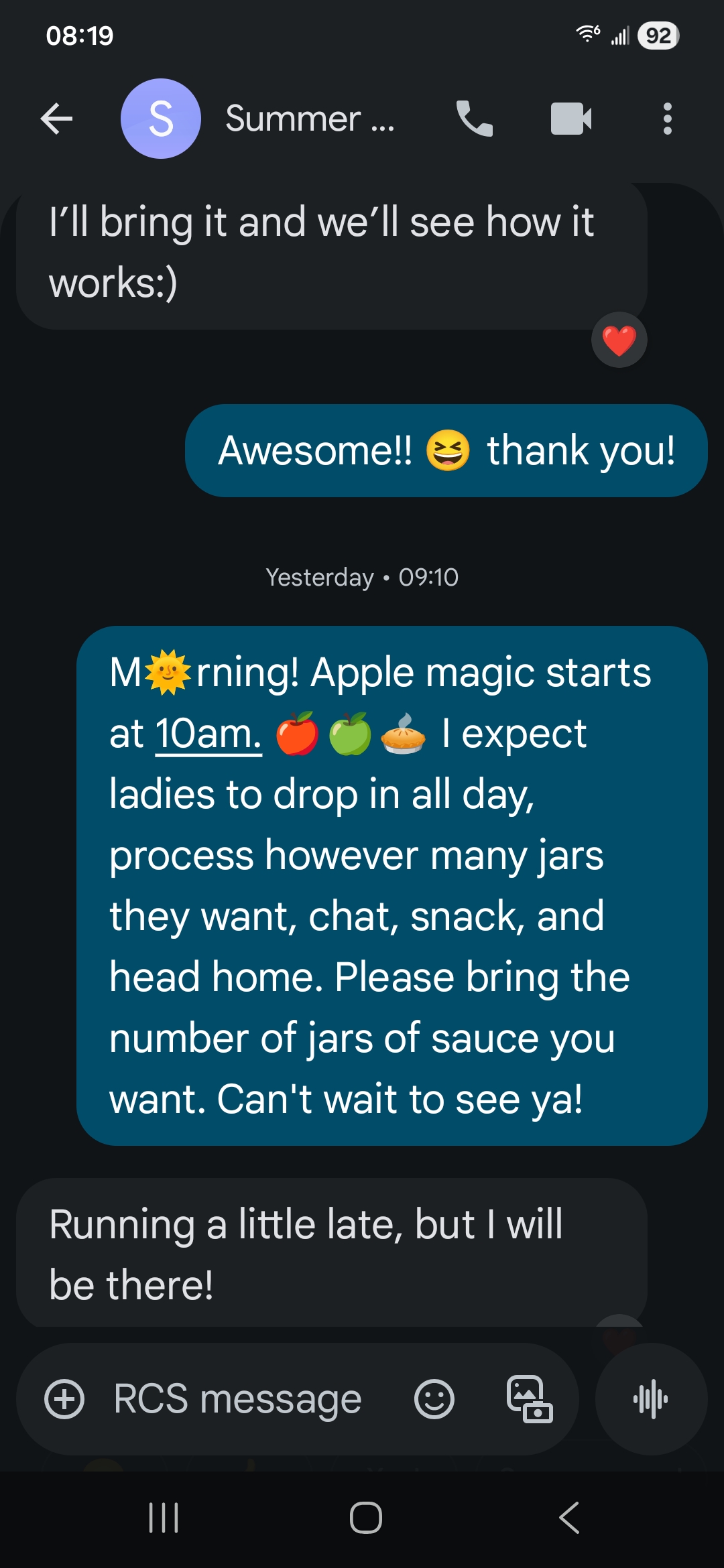Tap the heart reaction on the message
724x1568 pixels.
[619, 340]
